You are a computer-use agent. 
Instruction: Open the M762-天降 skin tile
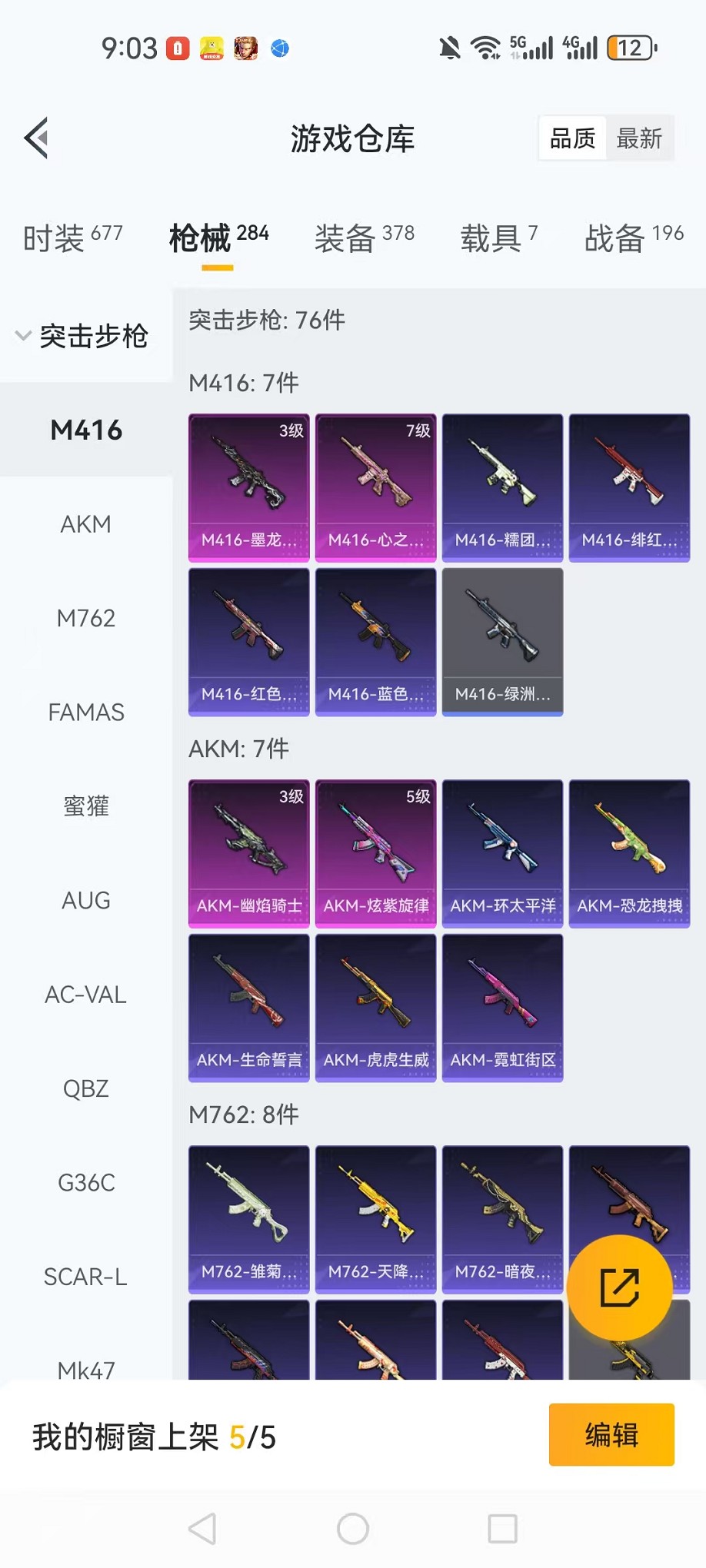tap(375, 1219)
